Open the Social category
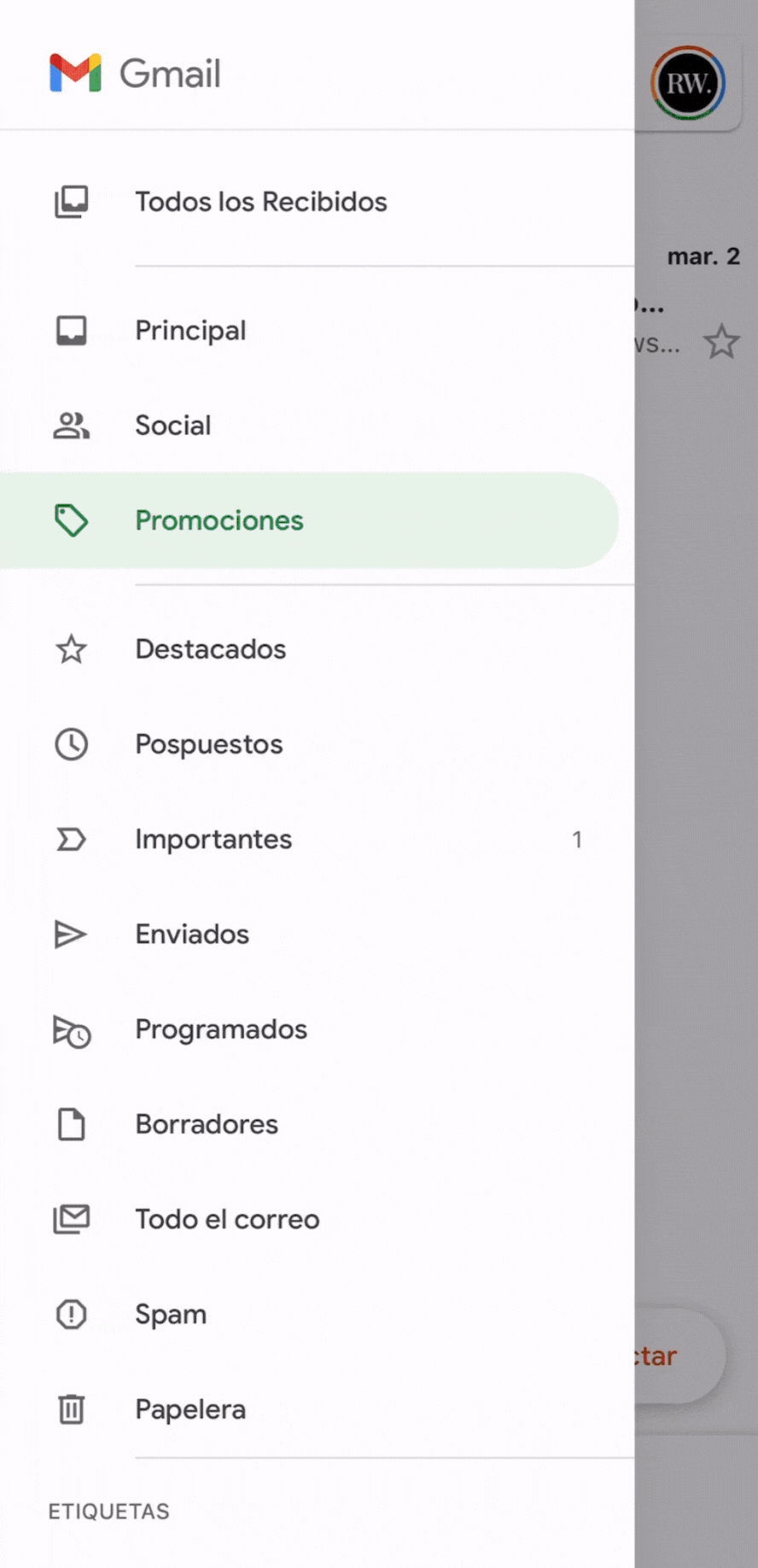 click(173, 425)
